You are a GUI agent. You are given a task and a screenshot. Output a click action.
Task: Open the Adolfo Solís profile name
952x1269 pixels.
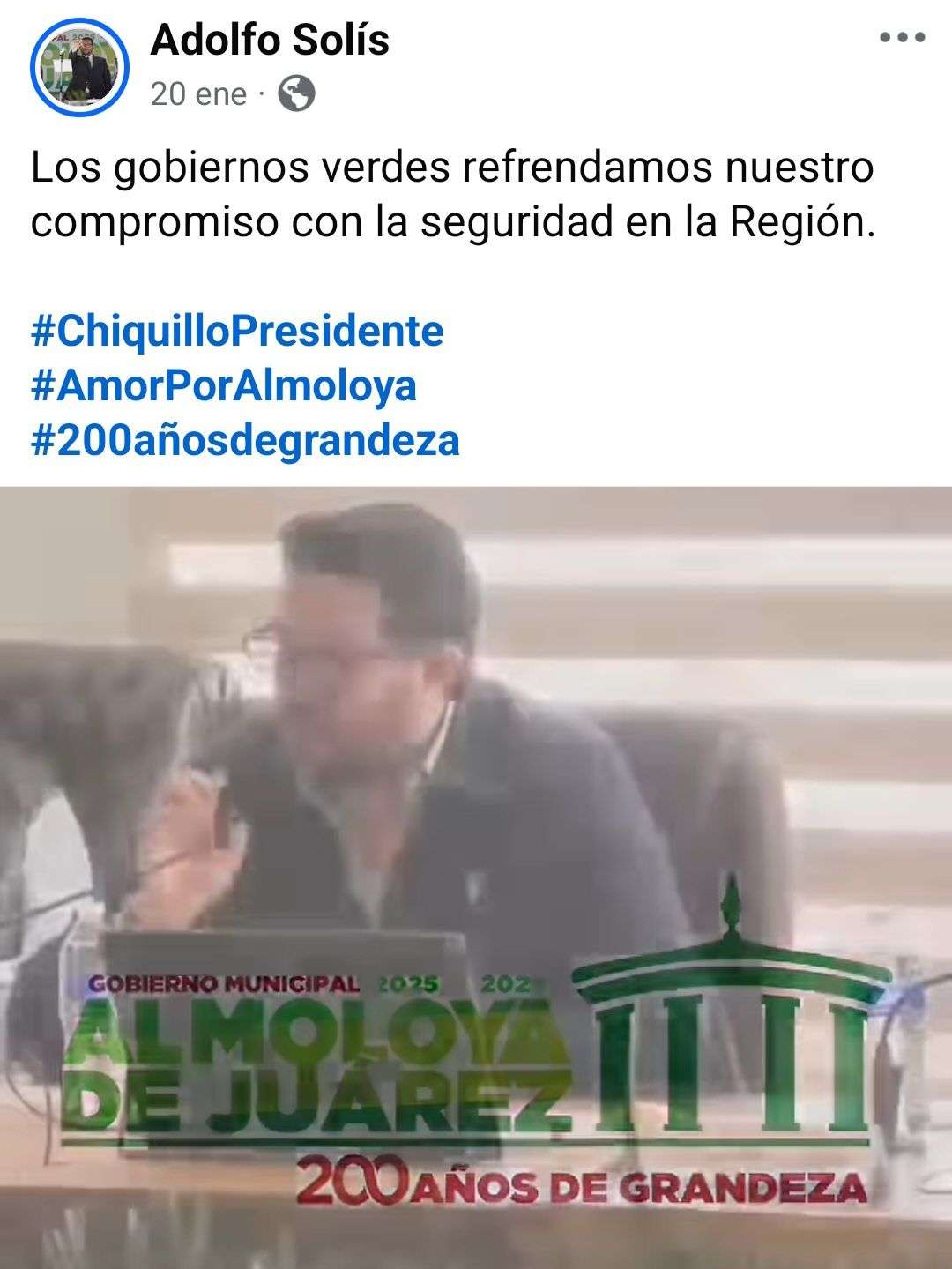click(x=270, y=41)
